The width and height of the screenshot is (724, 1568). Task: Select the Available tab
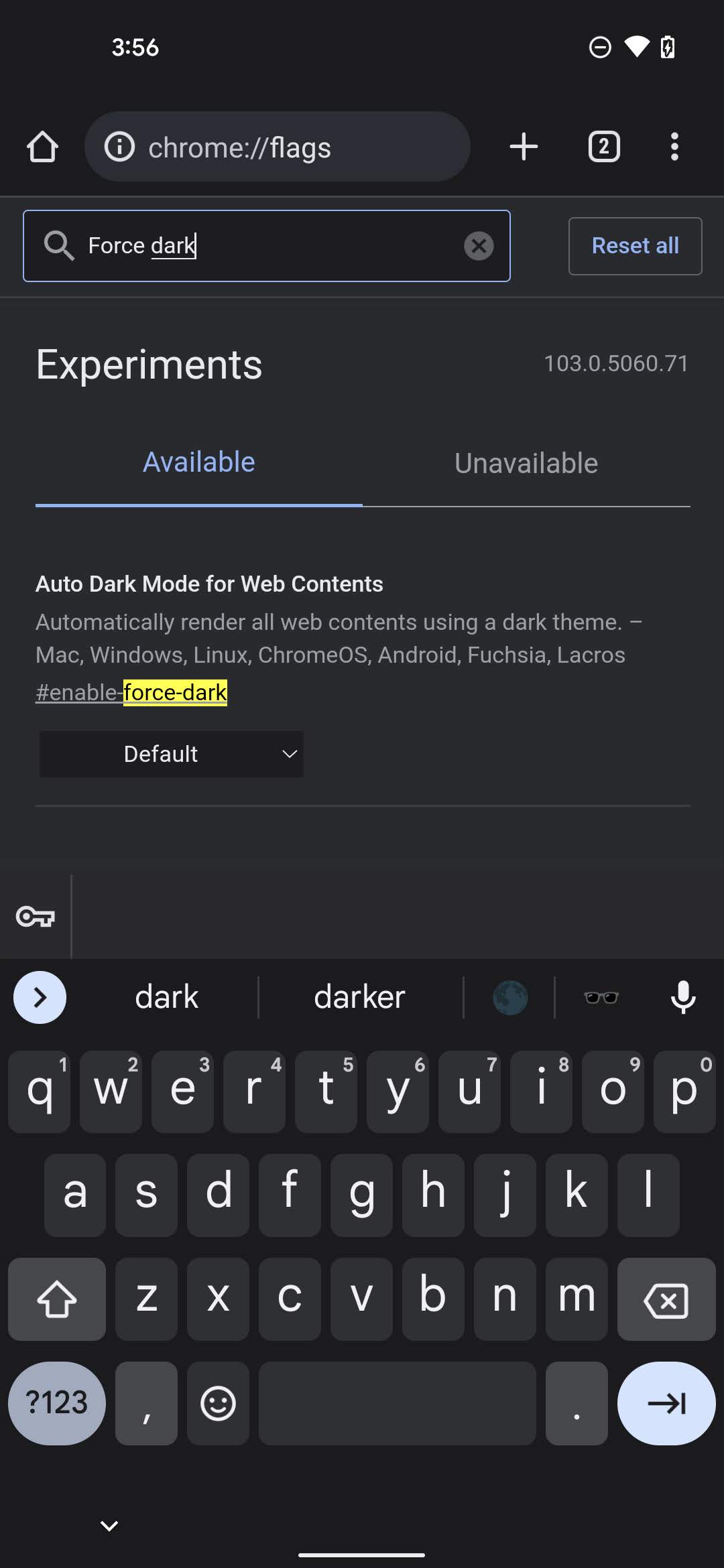199,462
